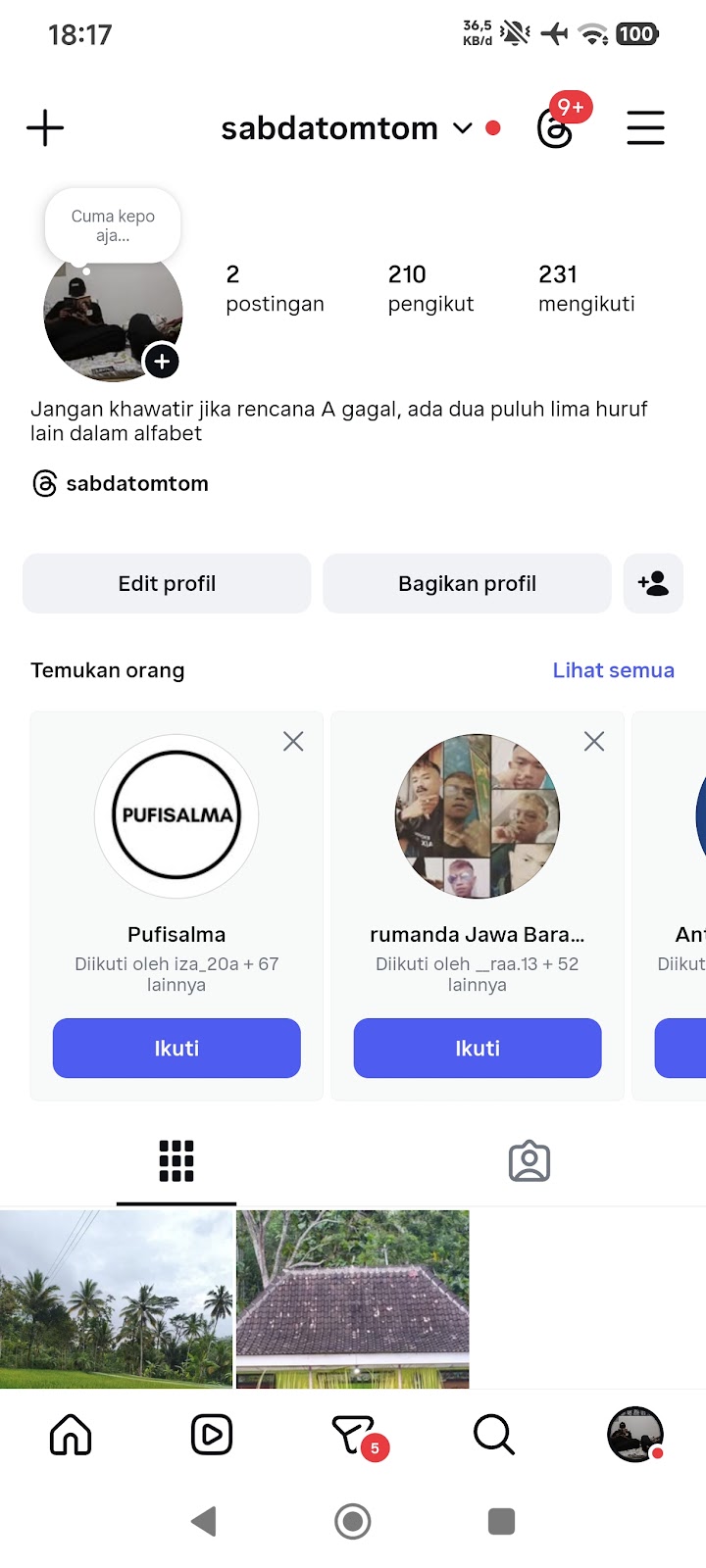Open the search tab
The height and width of the screenshot is (1568, 706).
[493, 1436]
